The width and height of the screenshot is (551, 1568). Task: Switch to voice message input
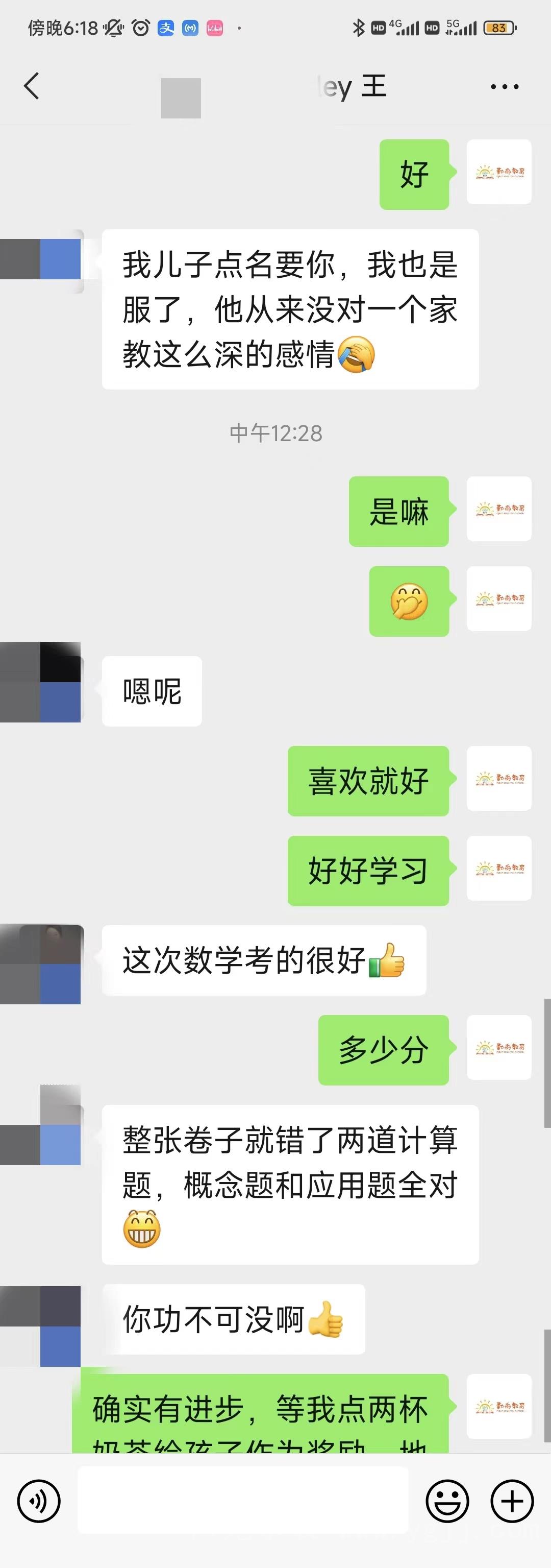point(39,1501)
